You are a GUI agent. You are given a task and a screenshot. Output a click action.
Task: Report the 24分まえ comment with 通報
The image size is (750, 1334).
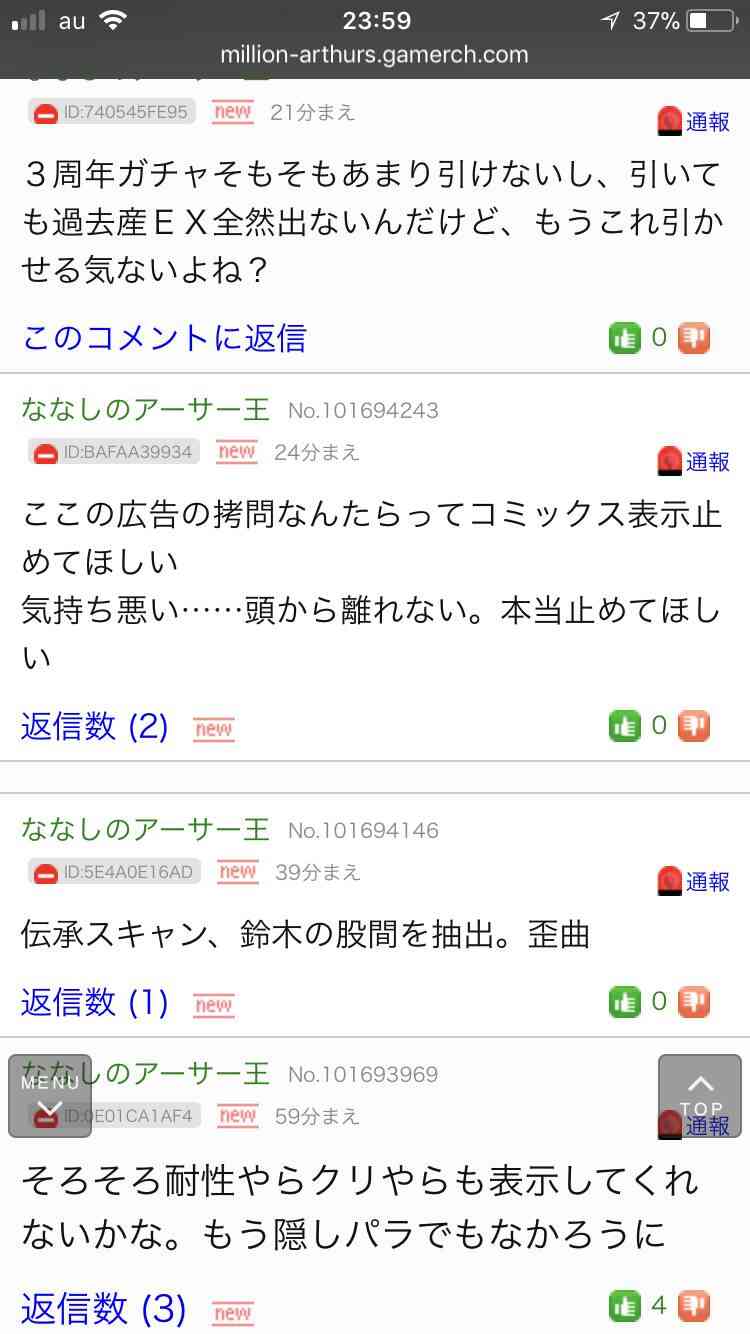coord(694,462)
